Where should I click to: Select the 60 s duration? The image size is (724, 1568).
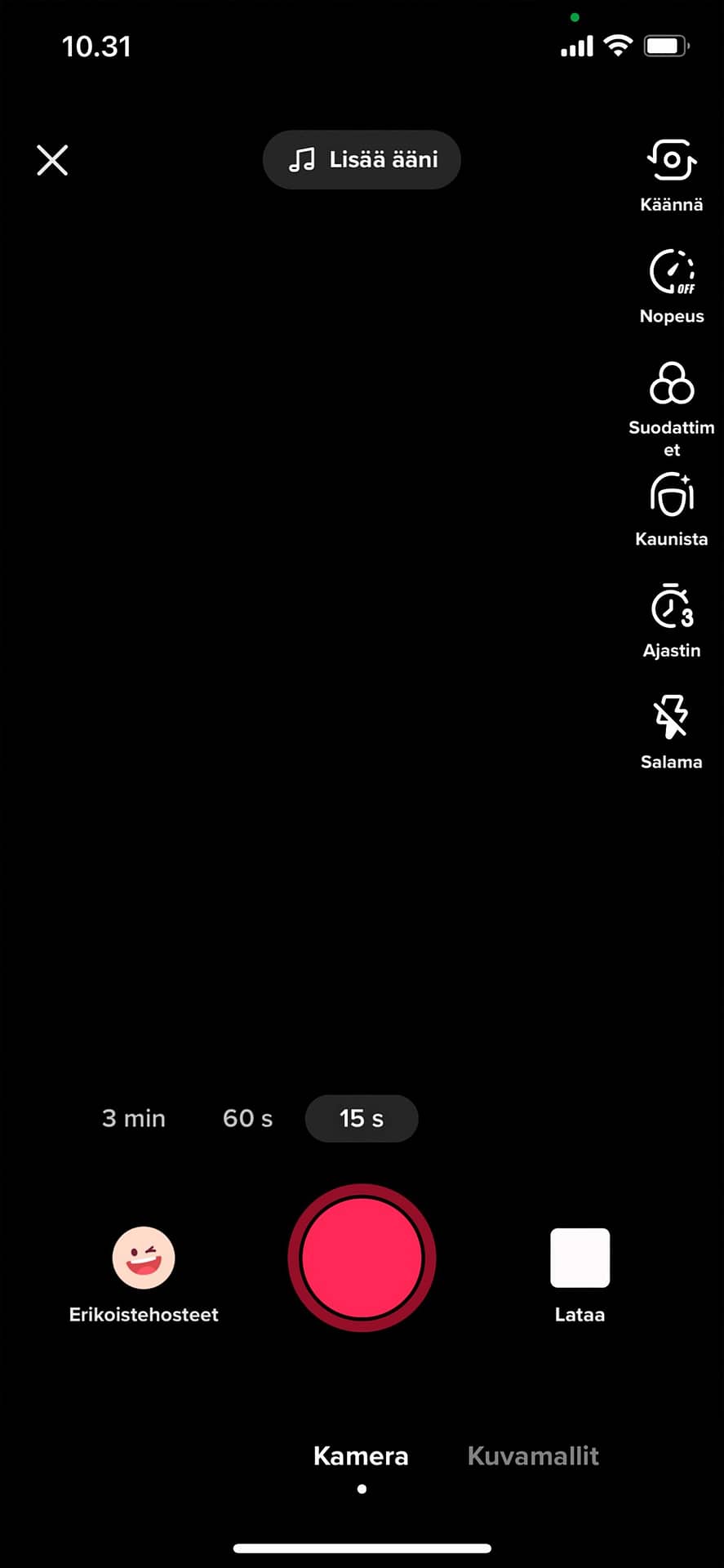point(247,1118)
